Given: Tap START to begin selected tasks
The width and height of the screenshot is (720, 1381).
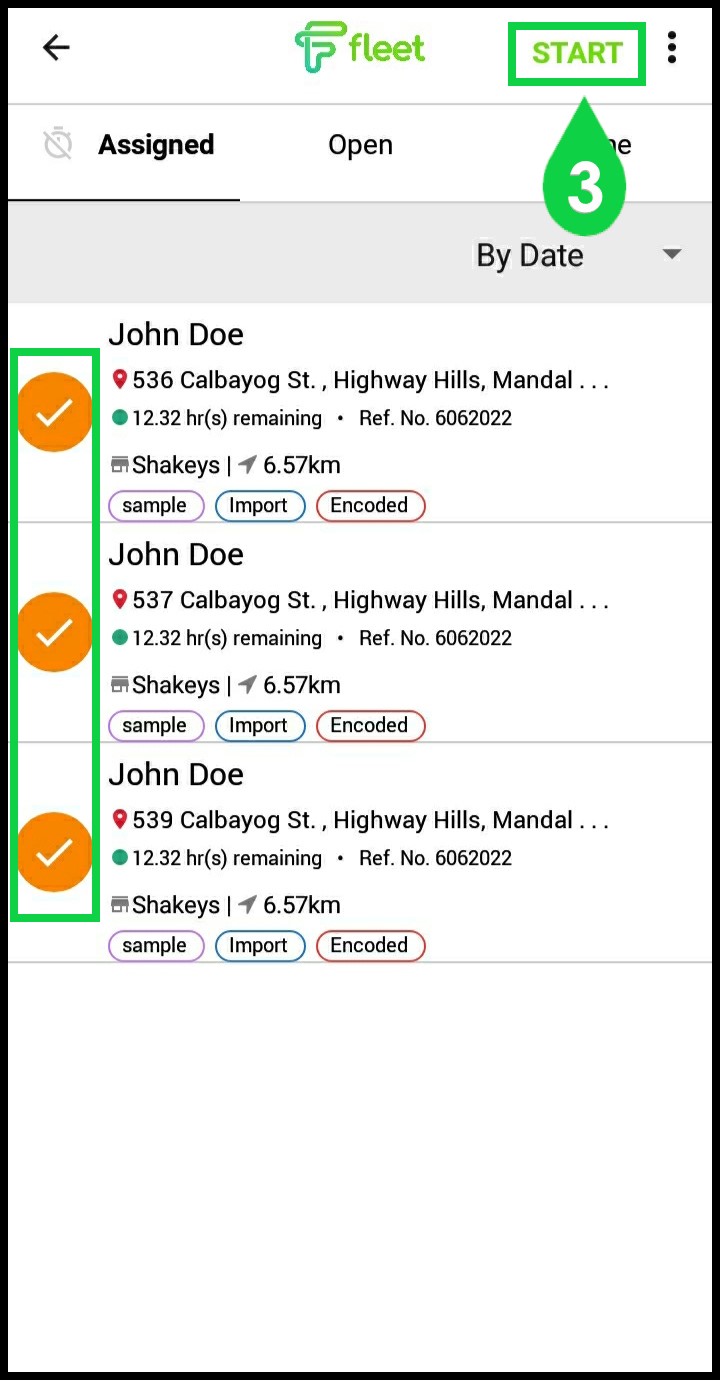Looking at the screenshot, I should click(x=577, y=53).
